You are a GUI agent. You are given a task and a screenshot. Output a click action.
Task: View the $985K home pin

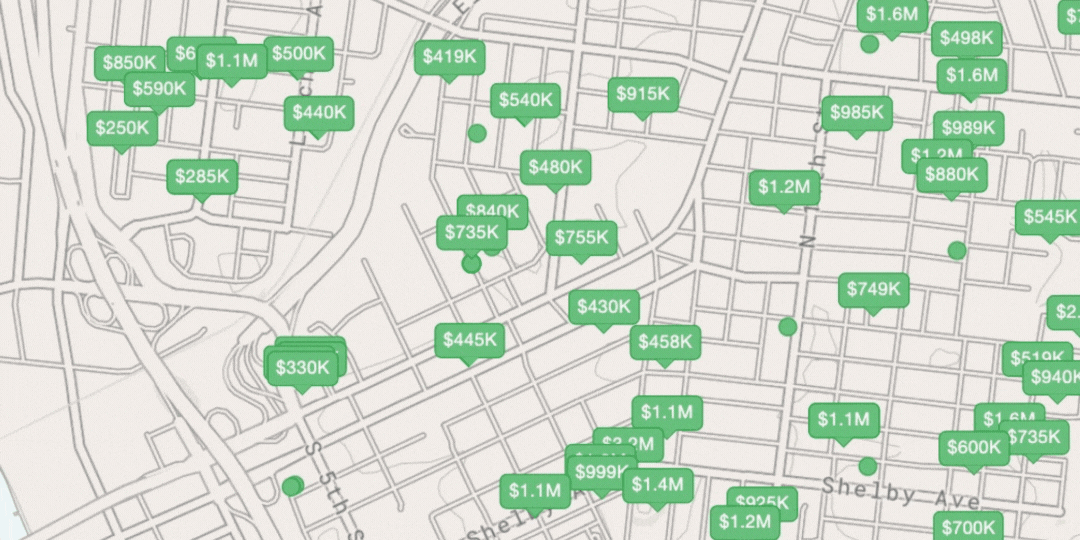point(857,113)
